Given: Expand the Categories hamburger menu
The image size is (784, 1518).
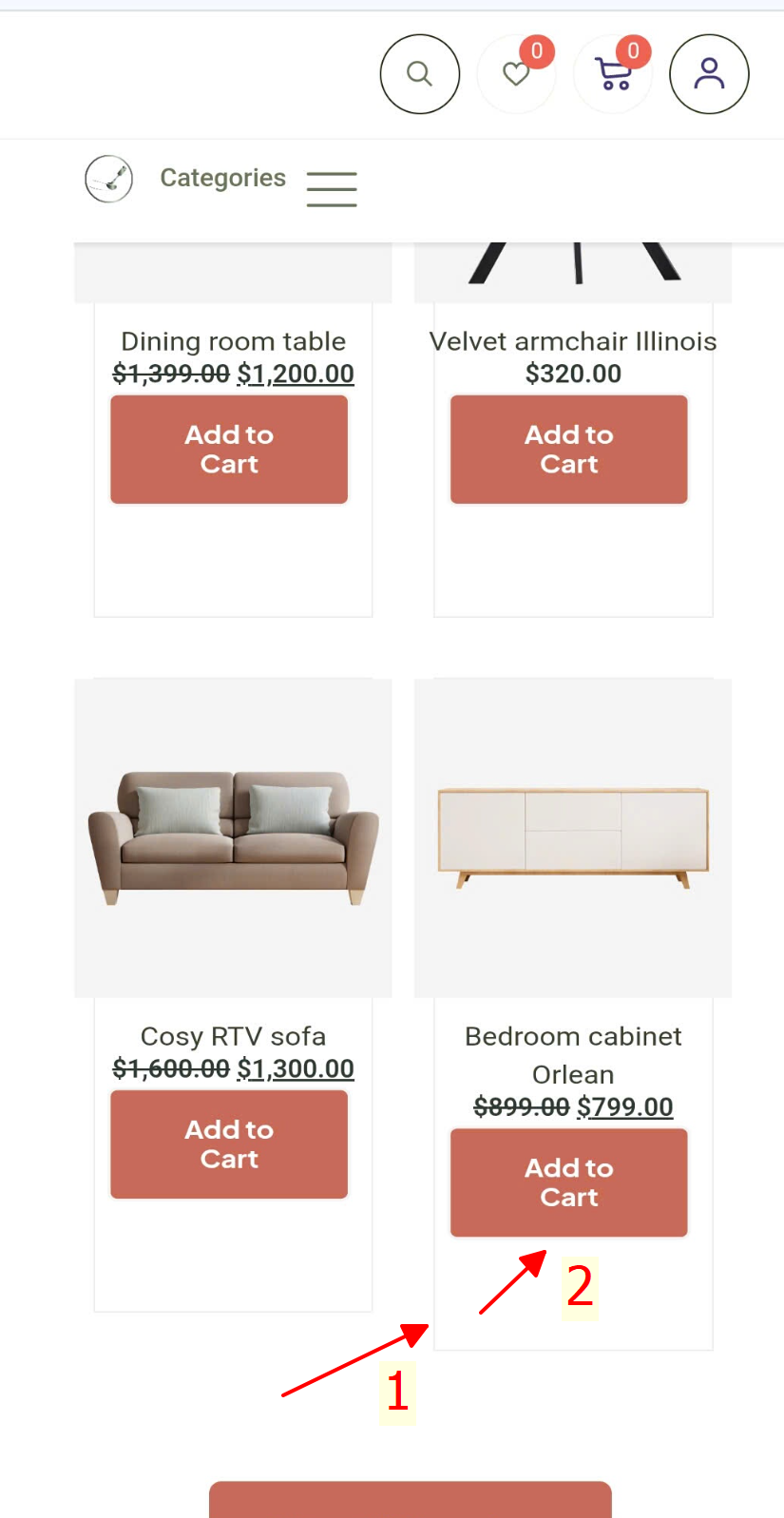Looking at the screenshot, I should click(x=332, y=188).
